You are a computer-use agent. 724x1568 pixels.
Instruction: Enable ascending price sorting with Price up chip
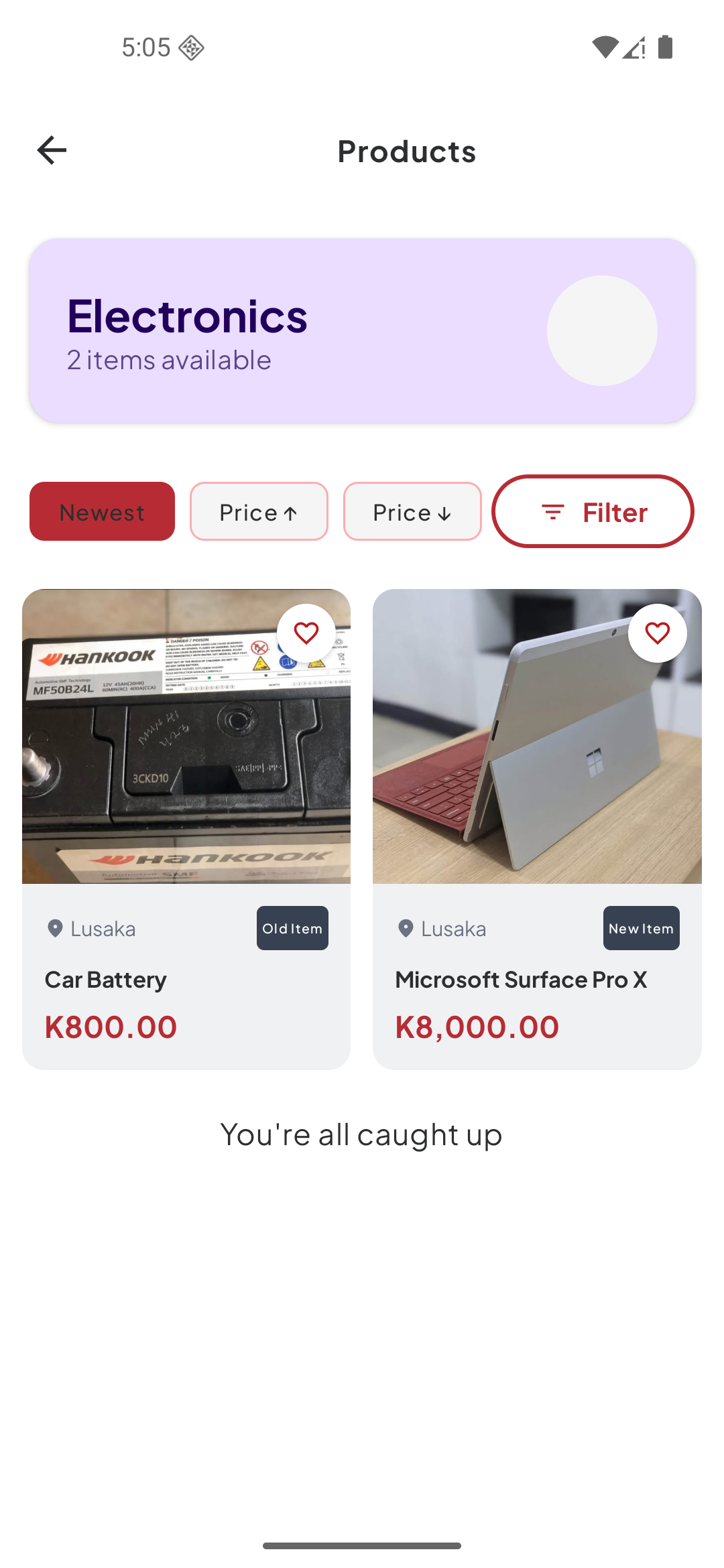point(259,511)
